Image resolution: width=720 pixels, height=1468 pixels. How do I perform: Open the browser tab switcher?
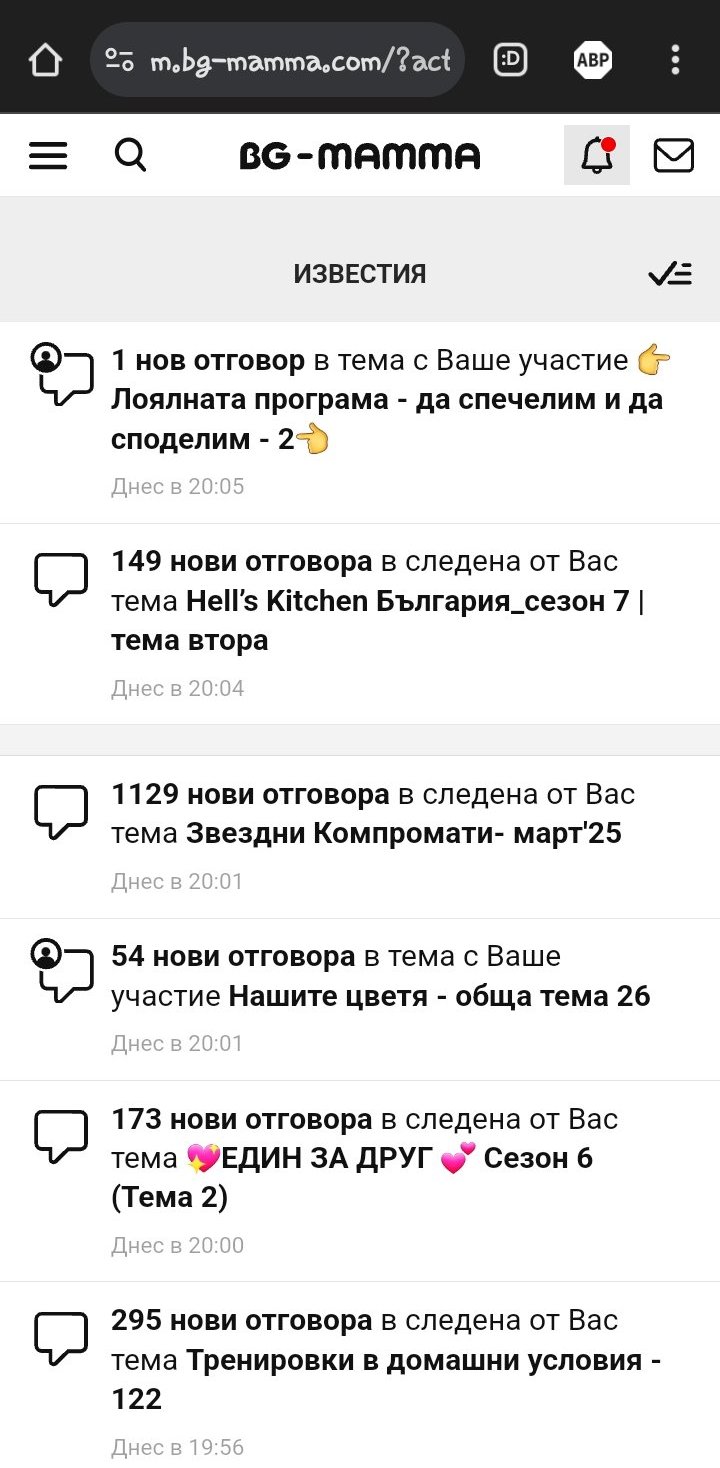click(511, 60)
